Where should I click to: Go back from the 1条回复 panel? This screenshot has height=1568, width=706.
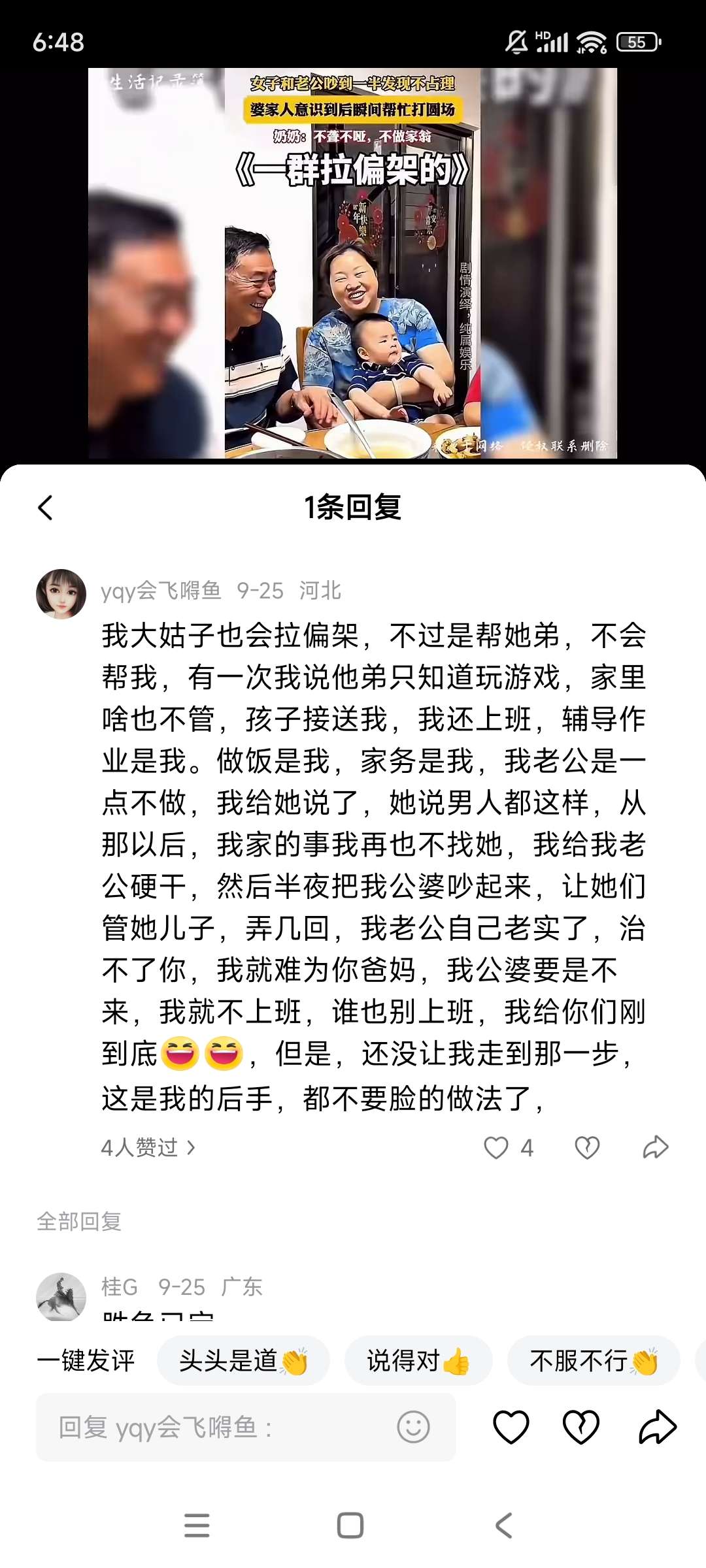tap(45, 508)
